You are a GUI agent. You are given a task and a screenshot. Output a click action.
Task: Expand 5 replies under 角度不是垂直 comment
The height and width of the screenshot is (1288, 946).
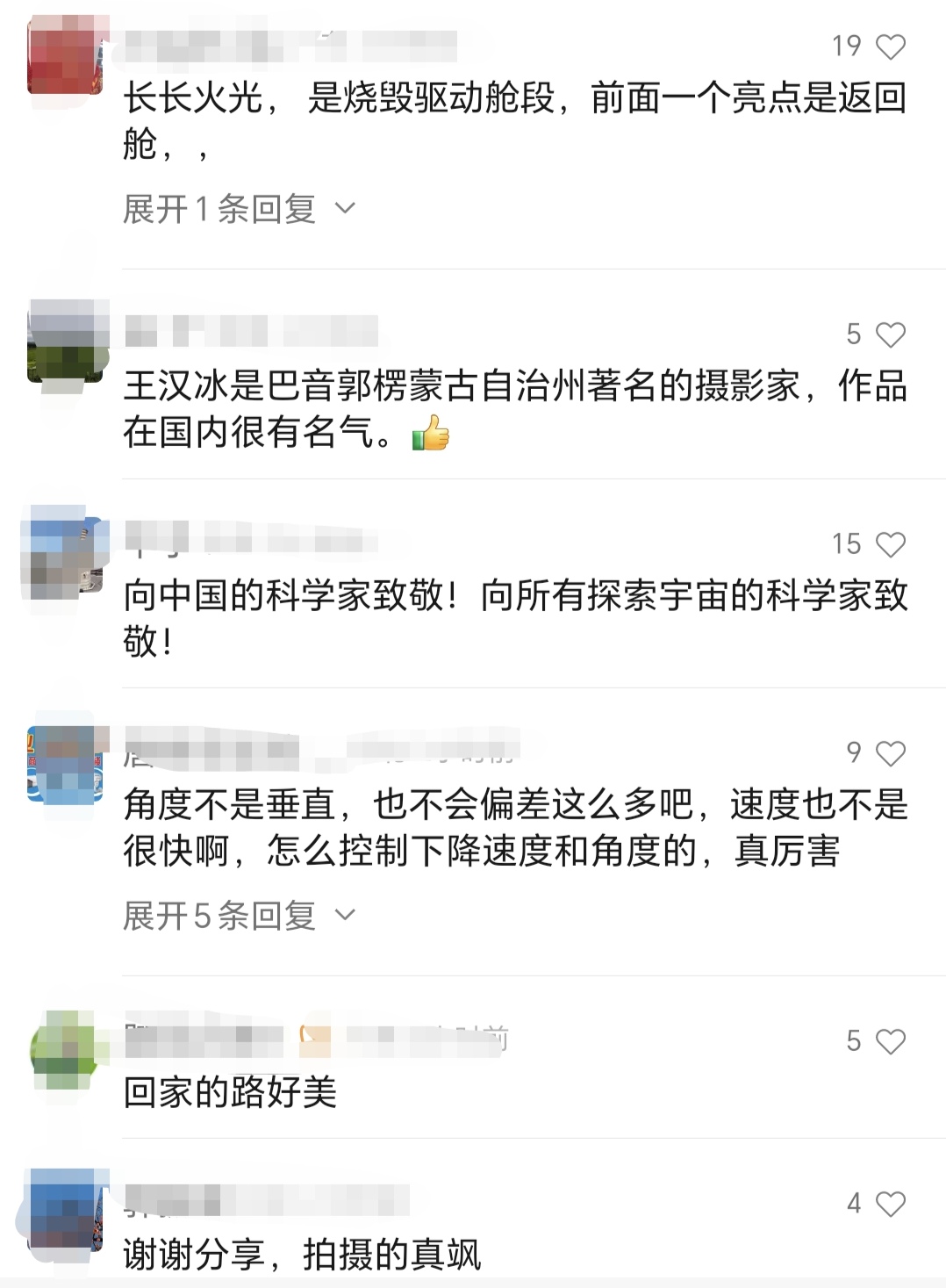click(239, 916)
